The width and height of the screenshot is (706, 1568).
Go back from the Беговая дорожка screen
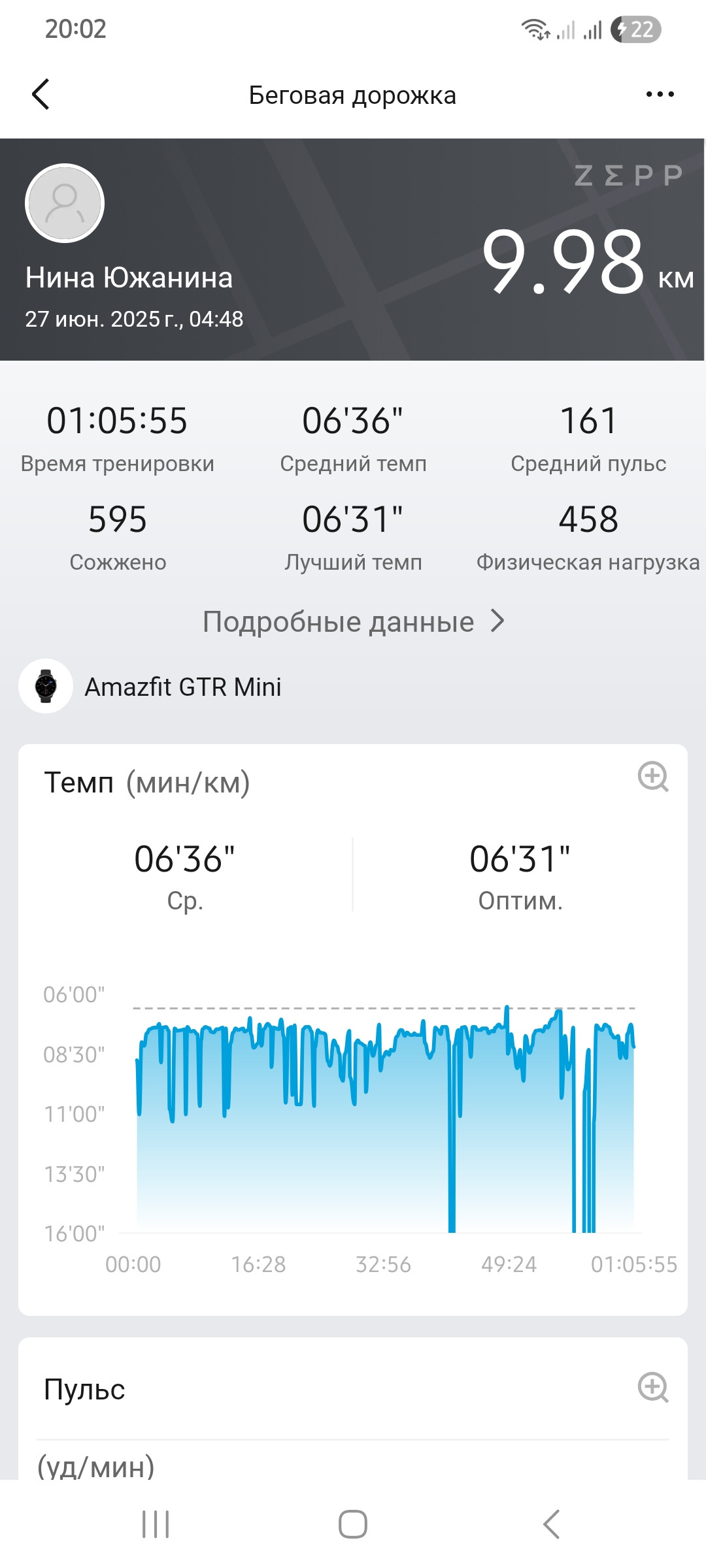point(41,94)
